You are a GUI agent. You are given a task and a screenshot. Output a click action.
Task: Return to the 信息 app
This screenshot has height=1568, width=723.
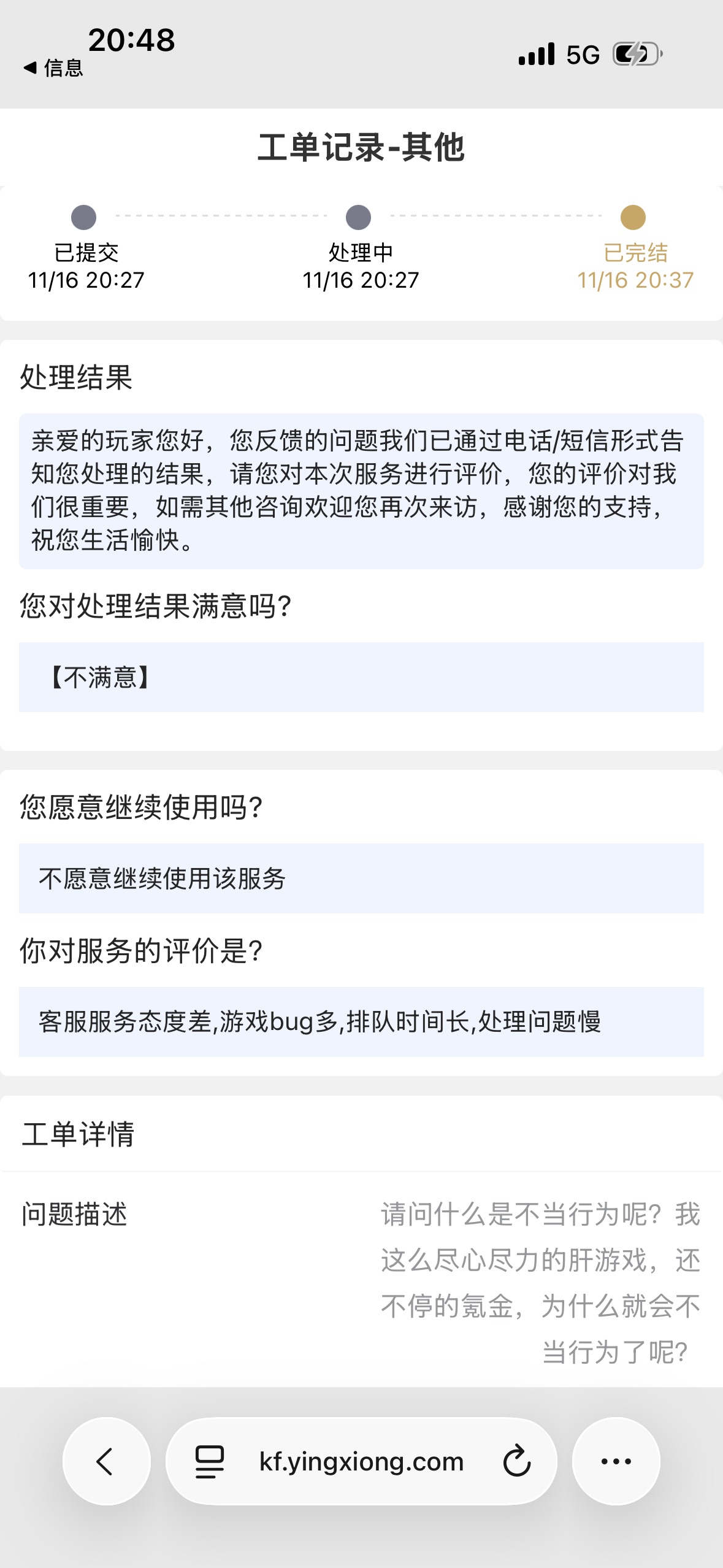tap(53, 68)
